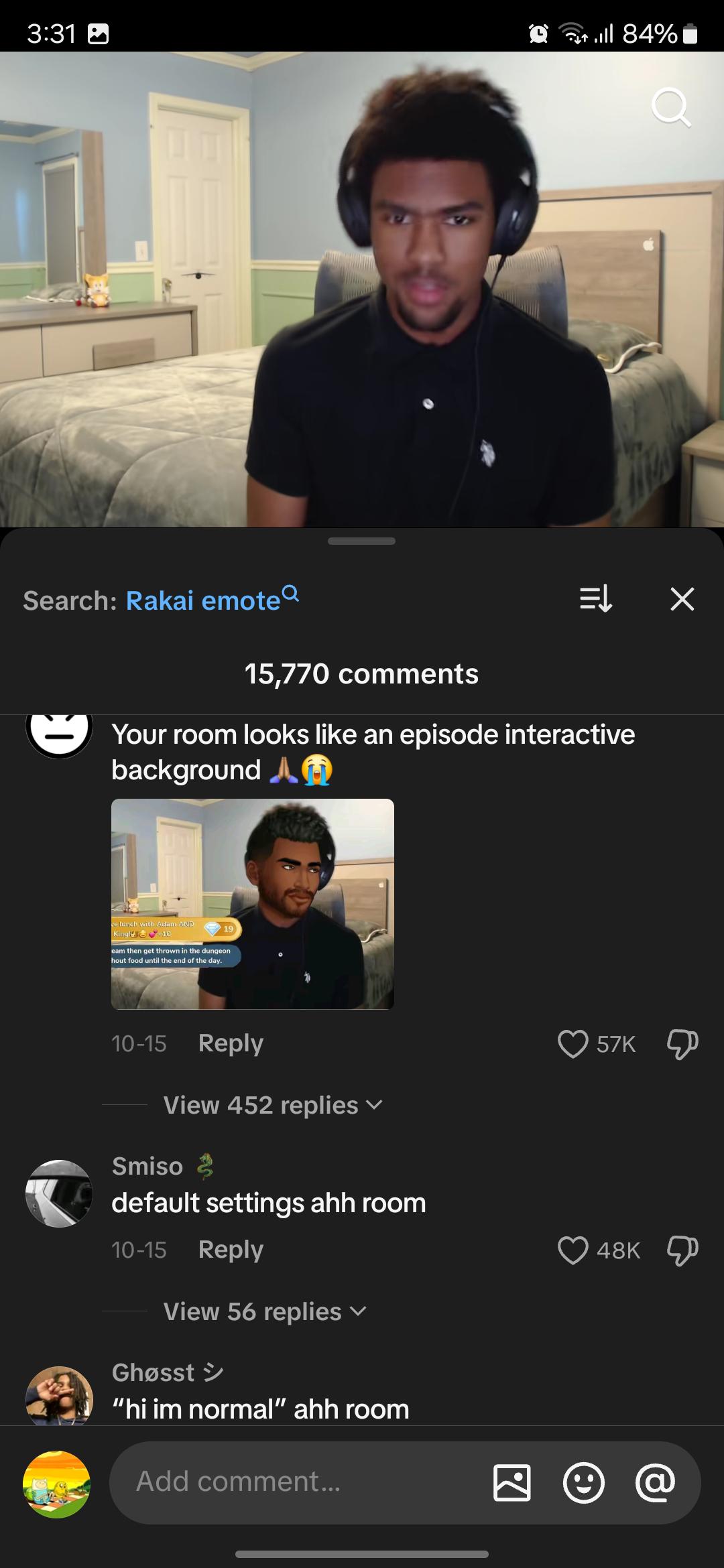Viewport: 724px width, 1568px height.
Task: Like the comment with 57K likes
Action: click(x=573, y=1044)
